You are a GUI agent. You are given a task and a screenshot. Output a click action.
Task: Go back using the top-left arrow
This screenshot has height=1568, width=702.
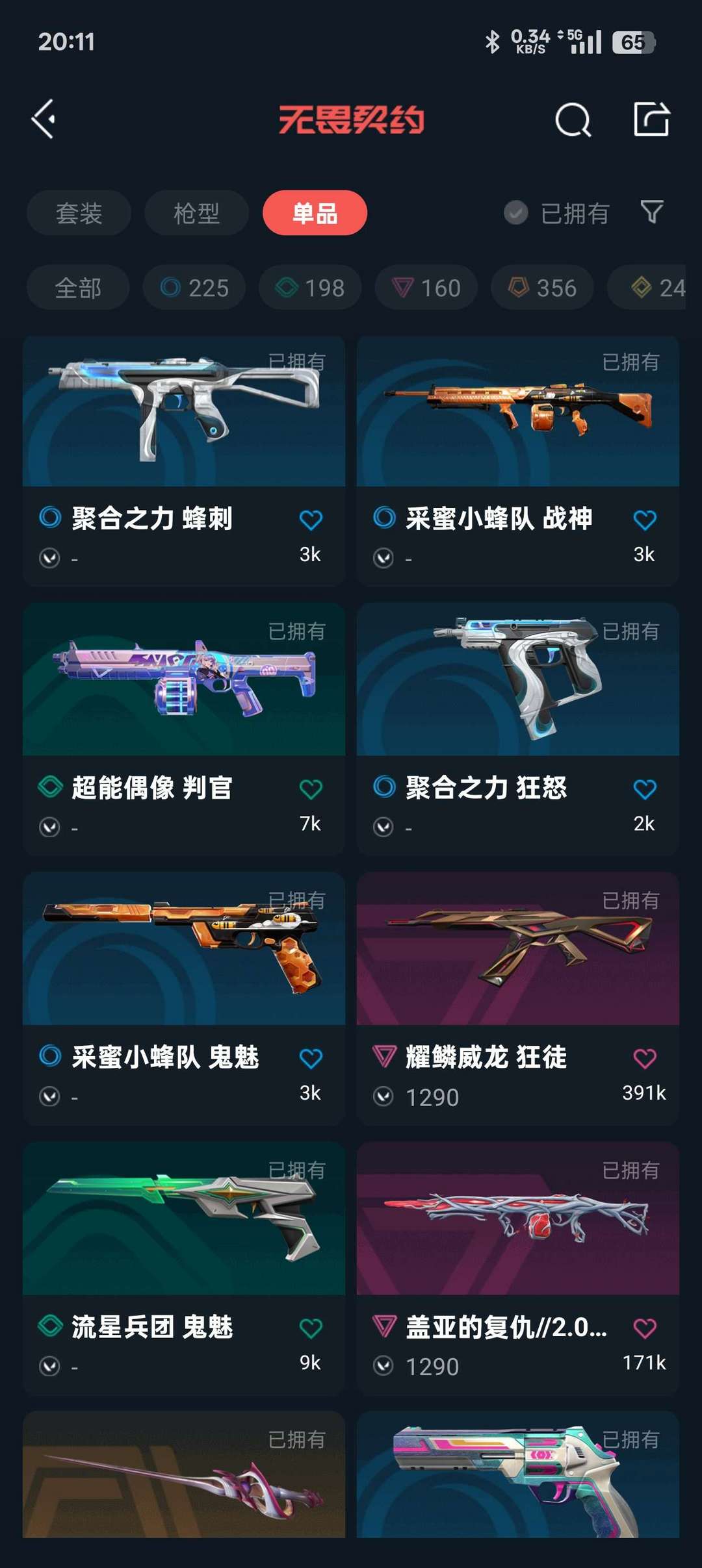click(x=44, y=120)
